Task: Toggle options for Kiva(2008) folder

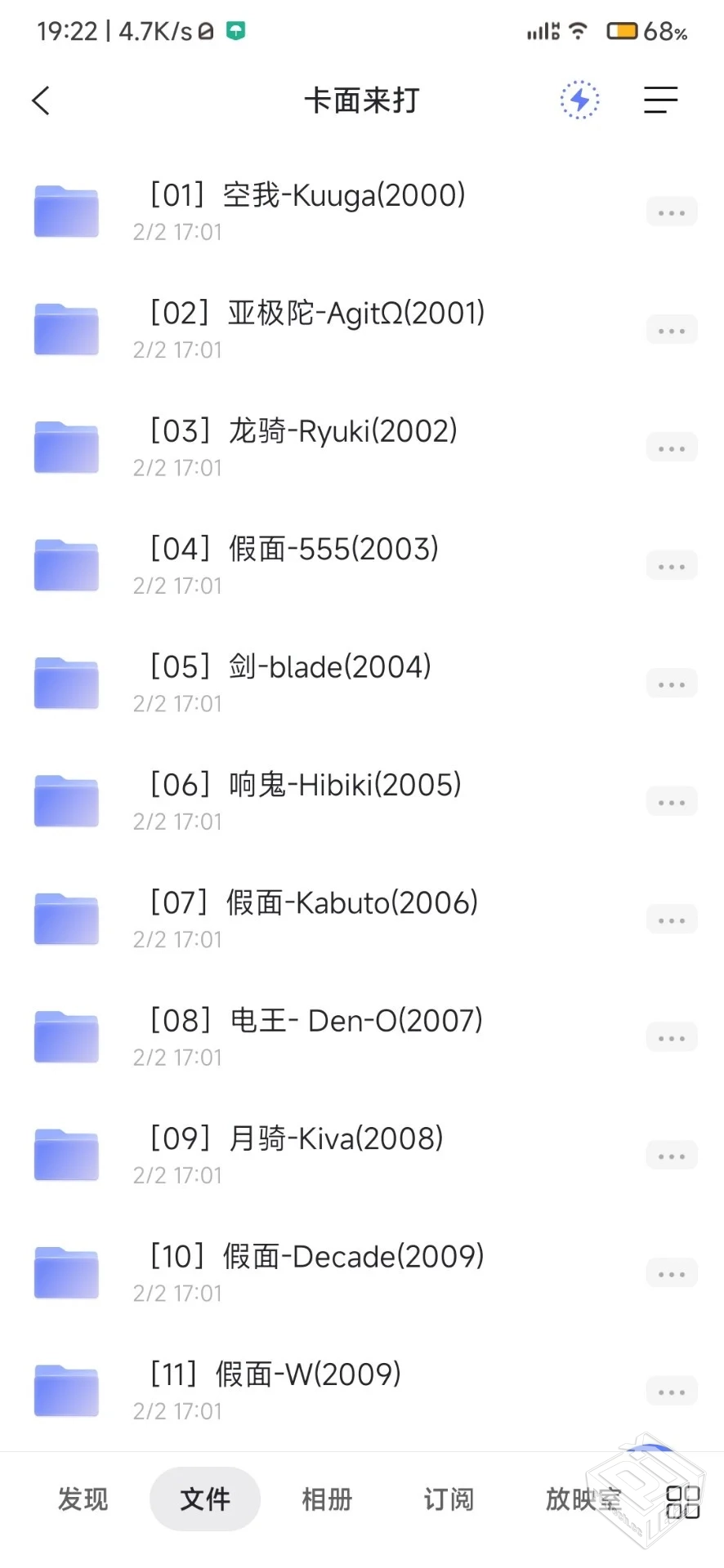Action: [x=670, y=1155]
